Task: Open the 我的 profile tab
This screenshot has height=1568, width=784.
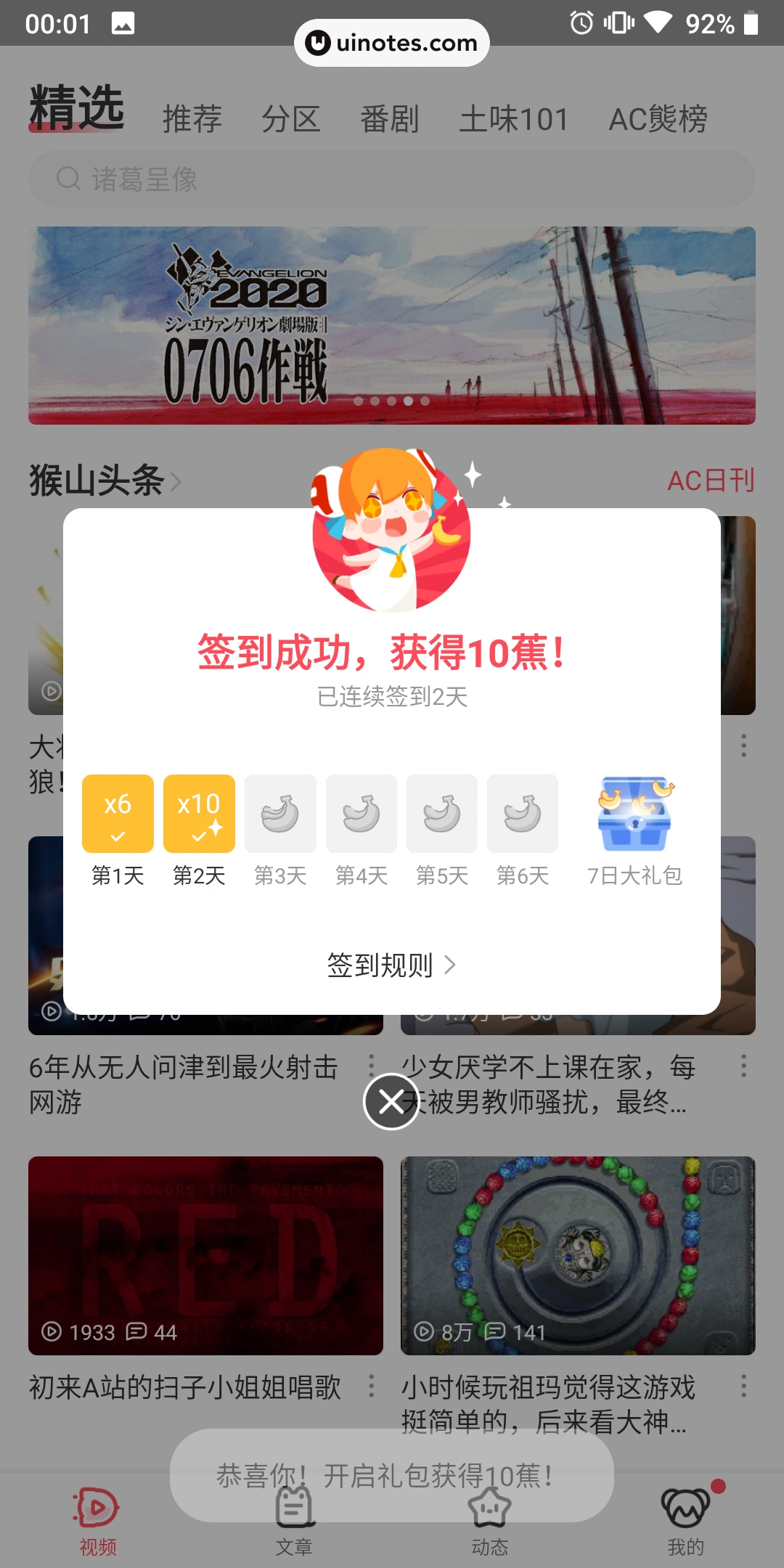Action: (685, 1521)
